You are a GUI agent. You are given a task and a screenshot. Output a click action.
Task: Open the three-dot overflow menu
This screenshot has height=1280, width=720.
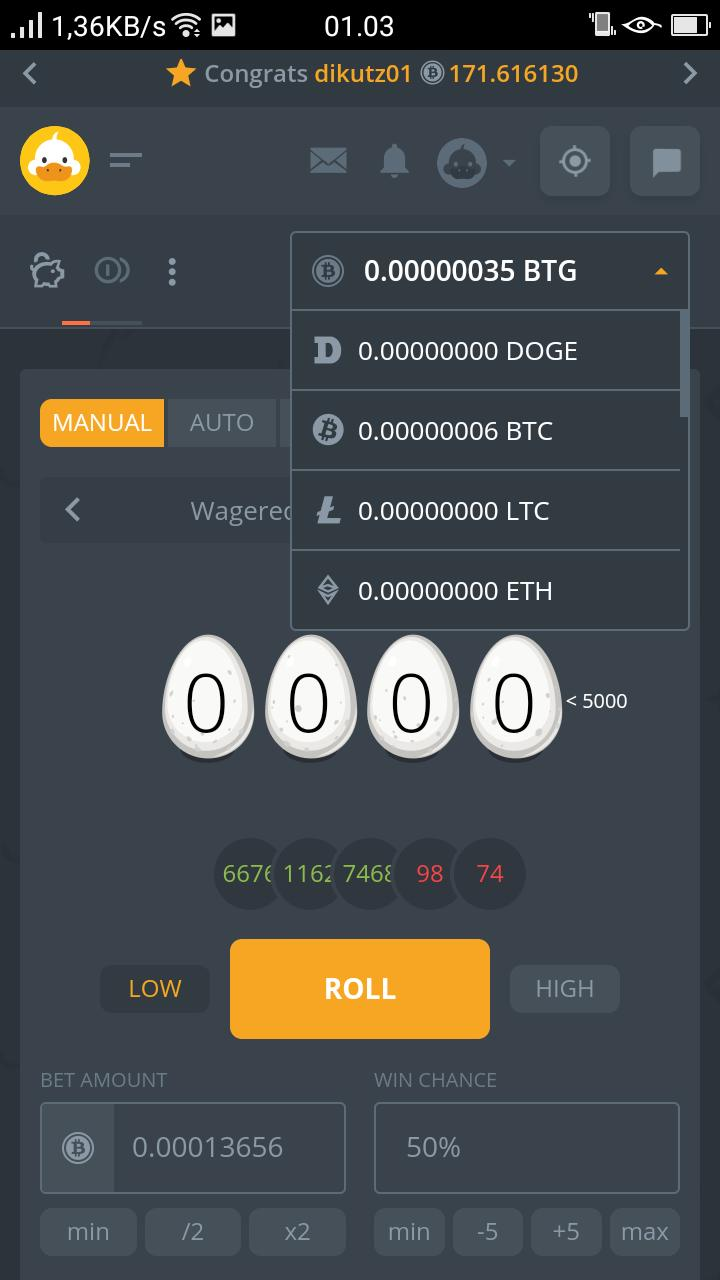point(172,271)
